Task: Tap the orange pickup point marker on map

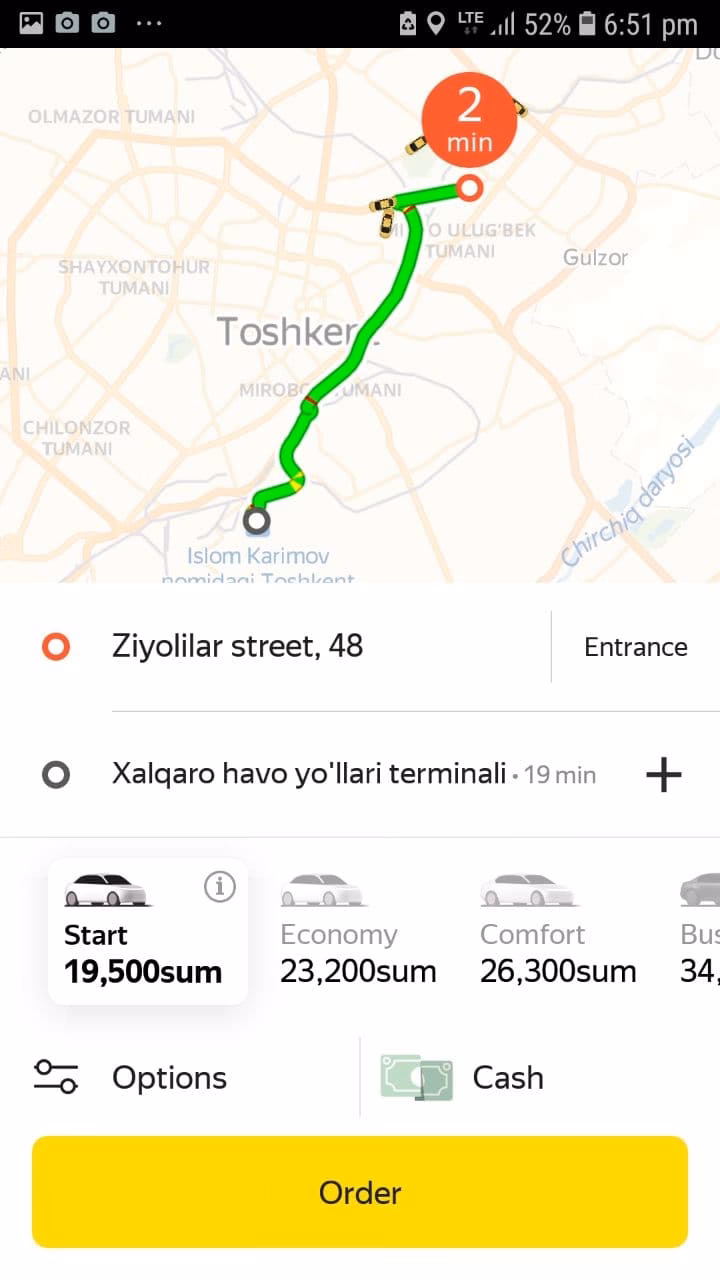Action: [469, 187]
